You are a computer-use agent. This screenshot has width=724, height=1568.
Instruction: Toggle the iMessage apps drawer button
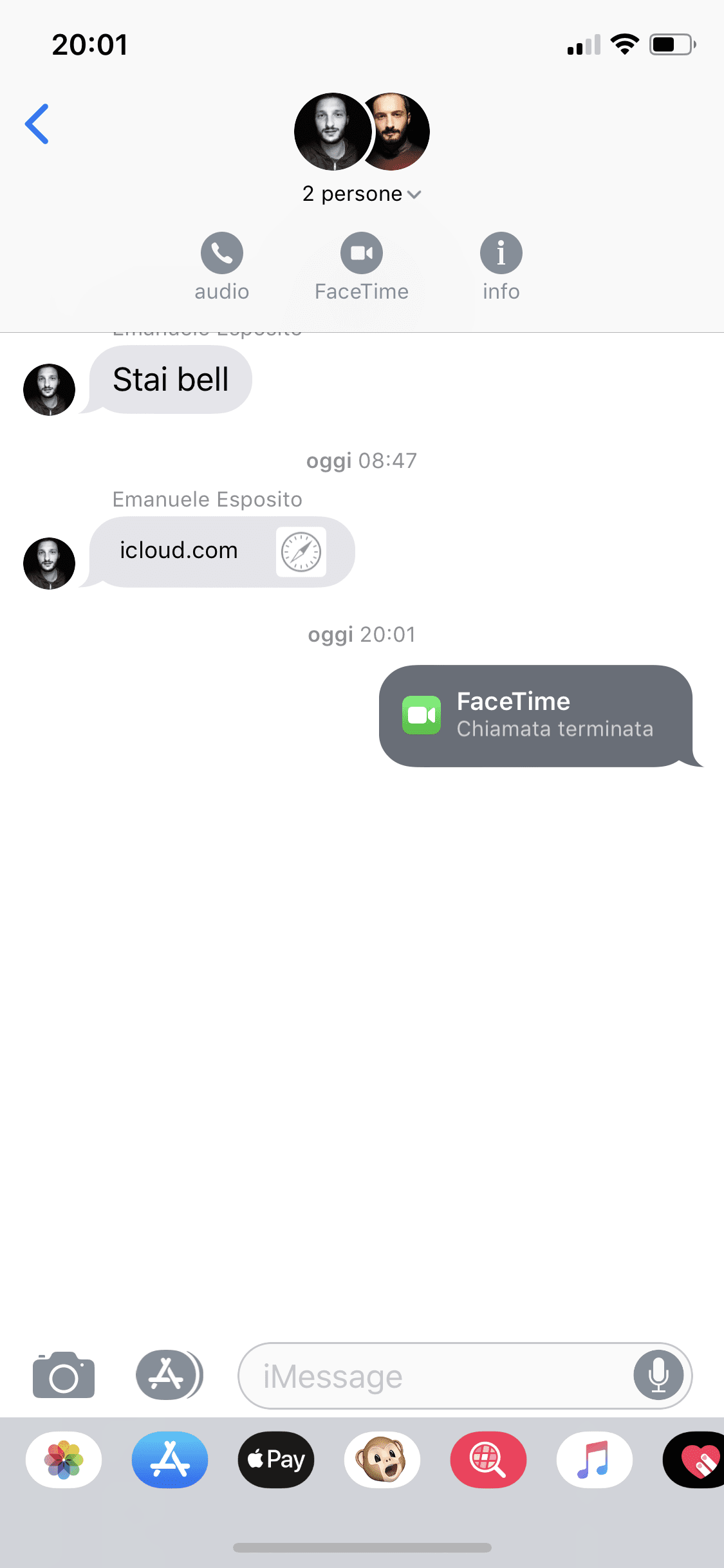tap(169, 1375)
